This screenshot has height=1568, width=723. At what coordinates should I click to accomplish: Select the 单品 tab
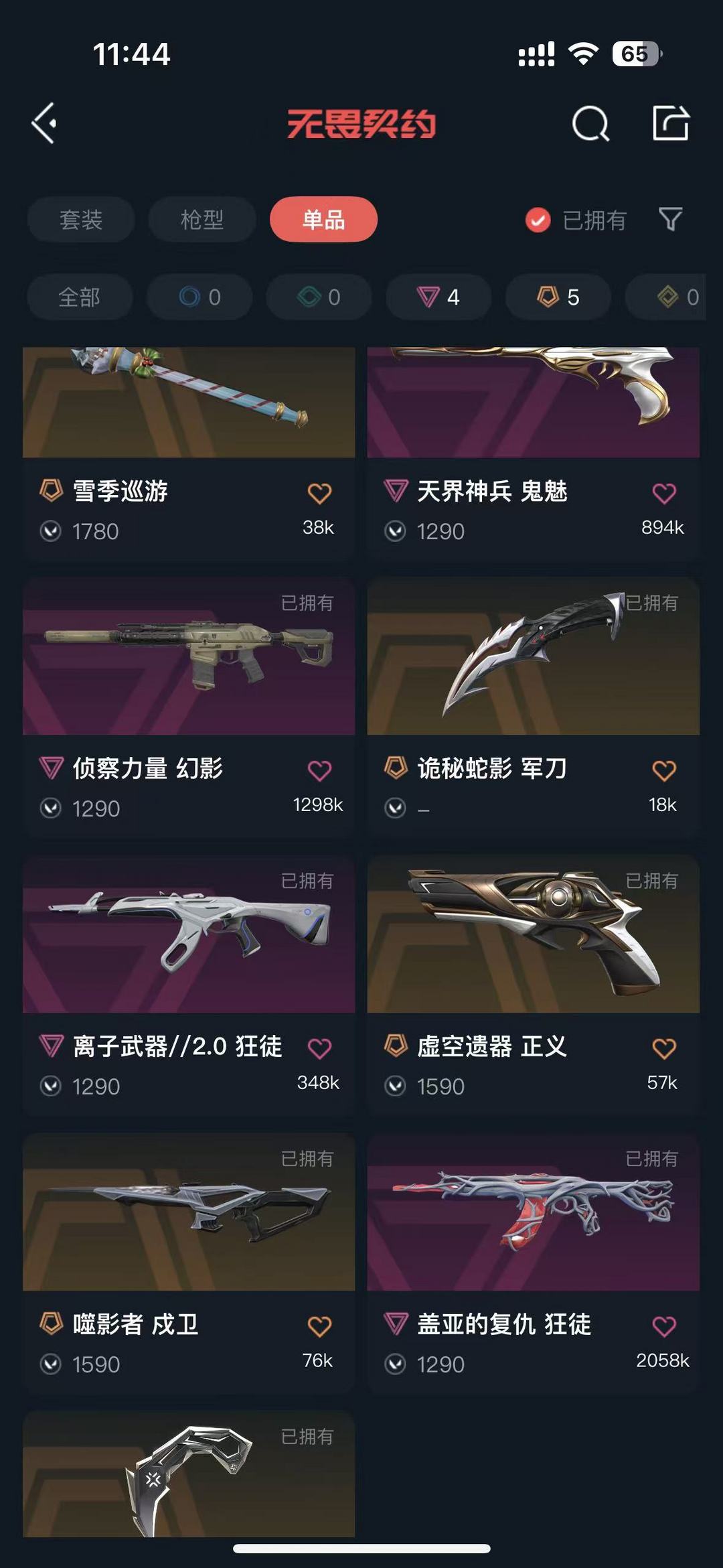(323, 220)
